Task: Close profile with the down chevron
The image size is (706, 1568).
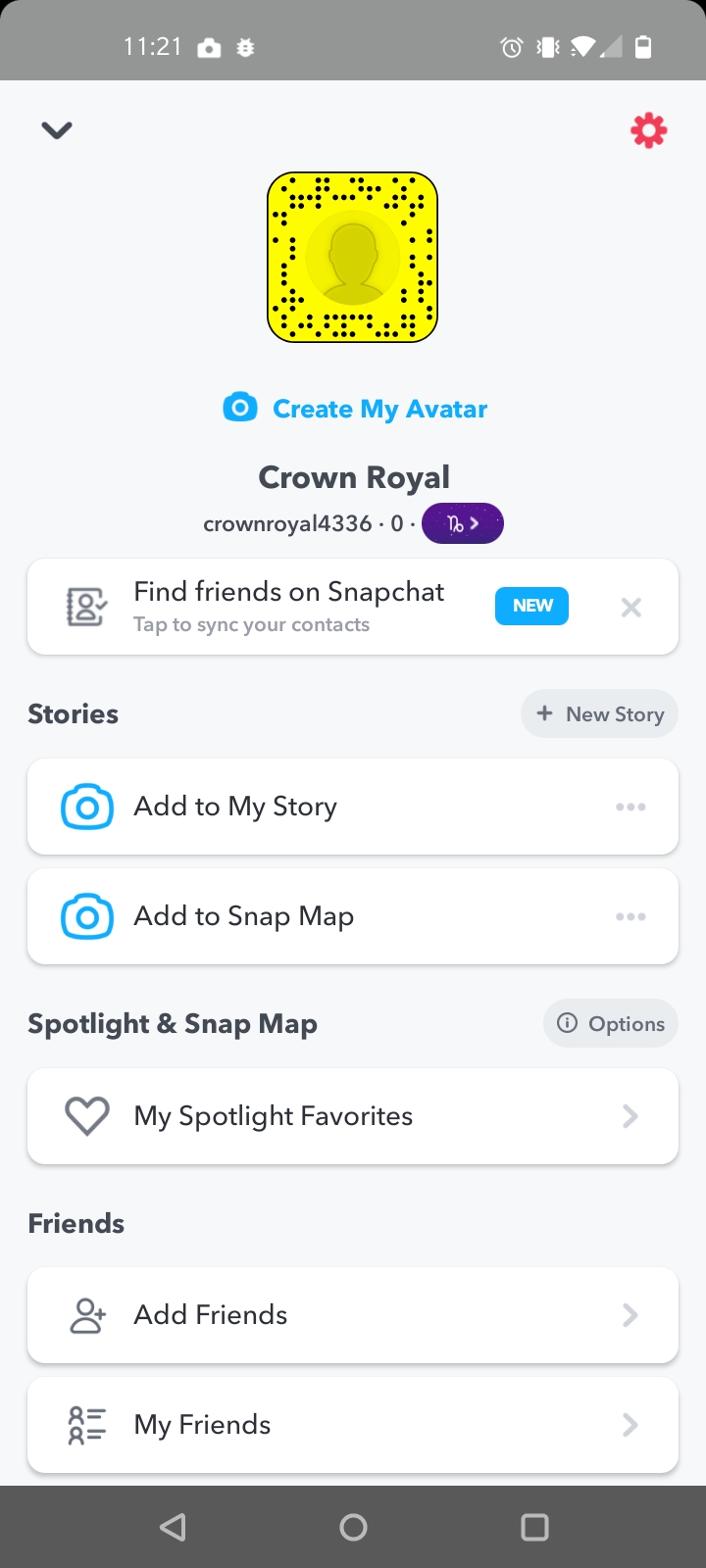Action: [57, 130]
